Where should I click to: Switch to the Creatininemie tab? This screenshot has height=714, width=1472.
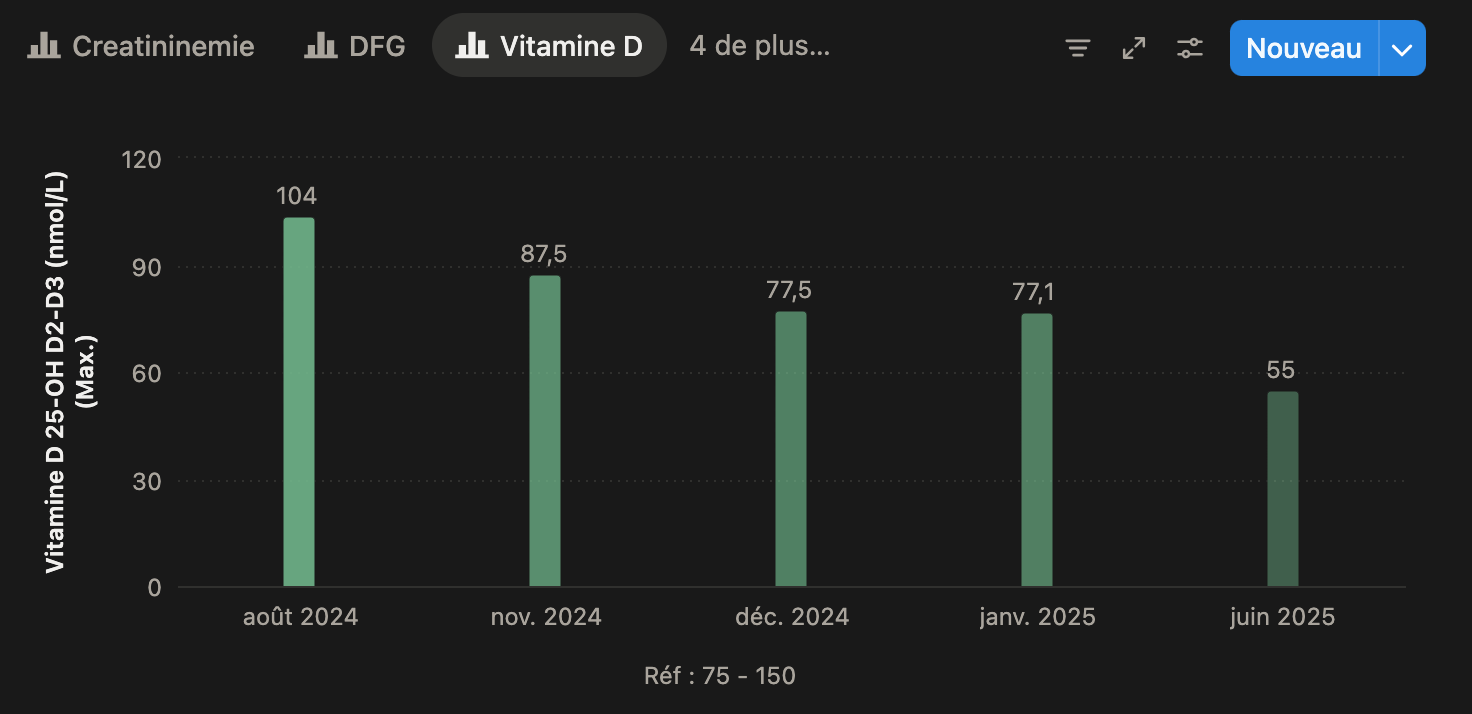point(141,46)
